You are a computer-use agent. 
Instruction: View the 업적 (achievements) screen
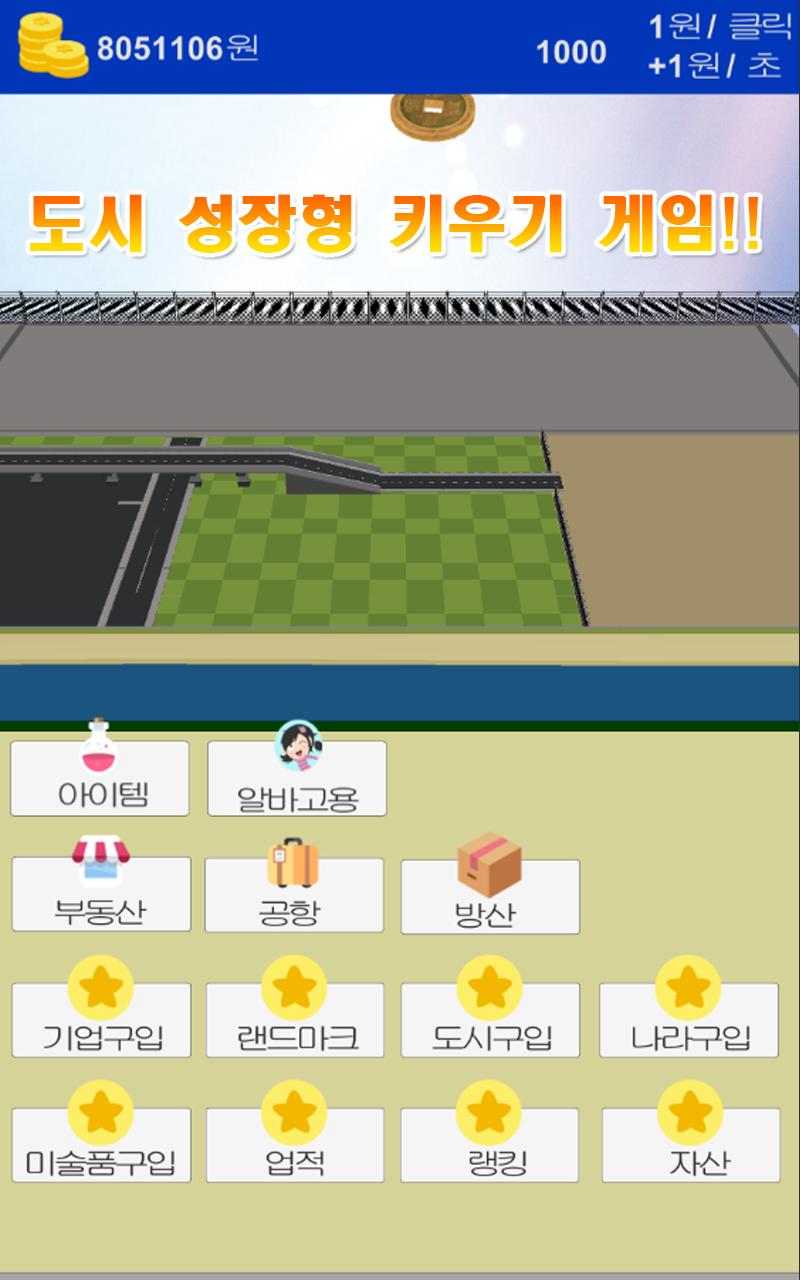pyautogui.click(x=295, y=1147)
